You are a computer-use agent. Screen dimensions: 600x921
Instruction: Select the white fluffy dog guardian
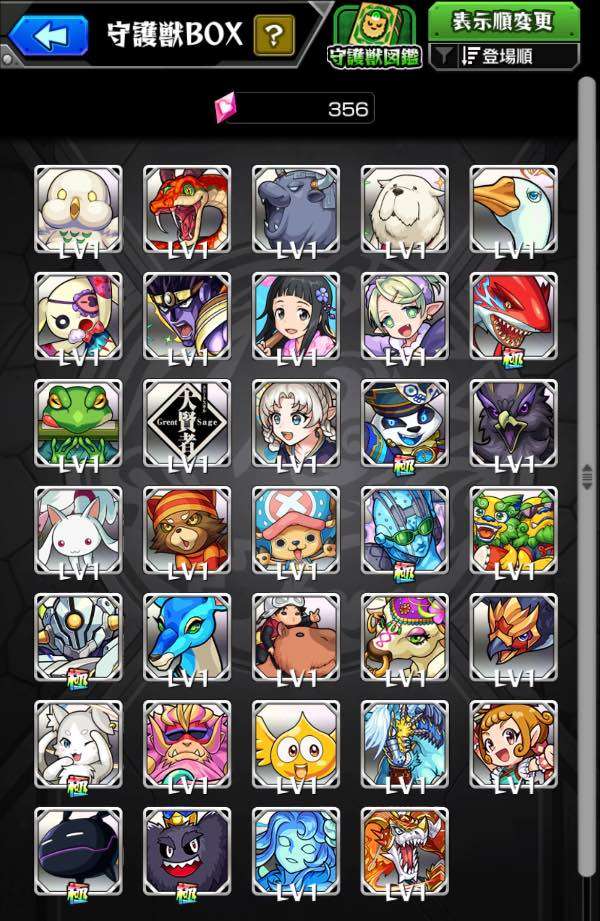coord(405,209)
